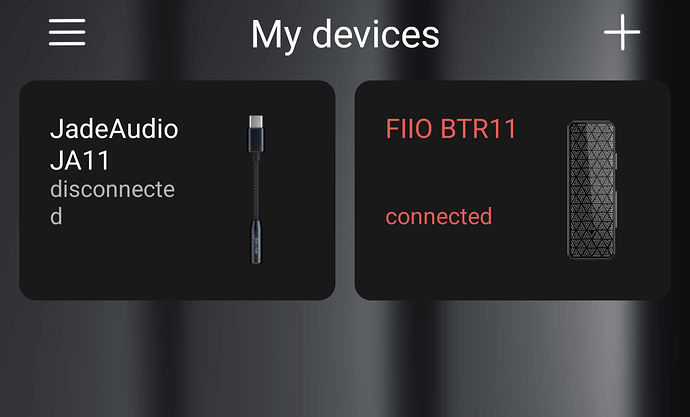Add a new device with plus icon
The image size is (690, 417).
point(621,33)
